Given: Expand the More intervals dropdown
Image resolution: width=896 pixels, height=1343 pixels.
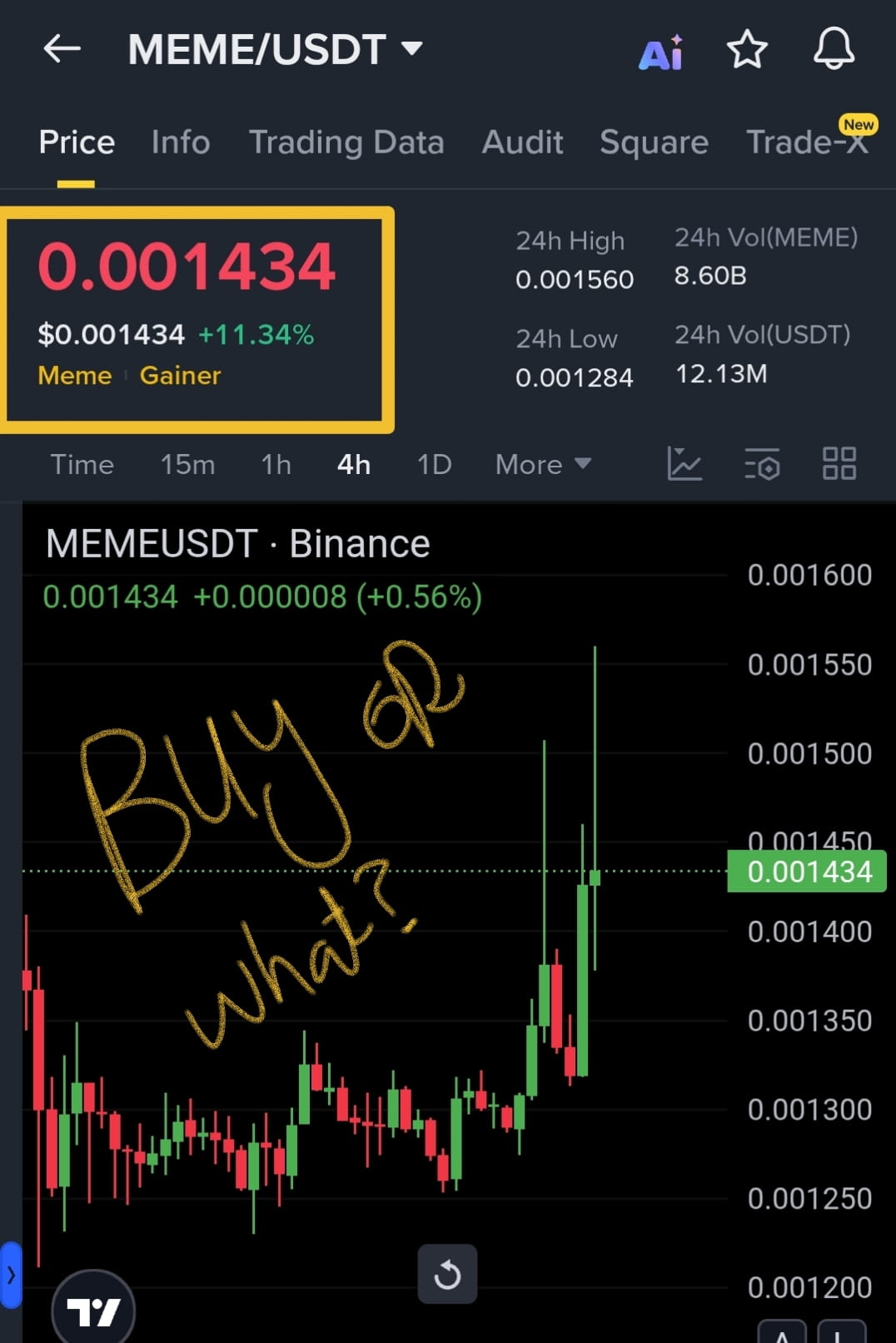Looking at the screenshot, I should (542, 464).
